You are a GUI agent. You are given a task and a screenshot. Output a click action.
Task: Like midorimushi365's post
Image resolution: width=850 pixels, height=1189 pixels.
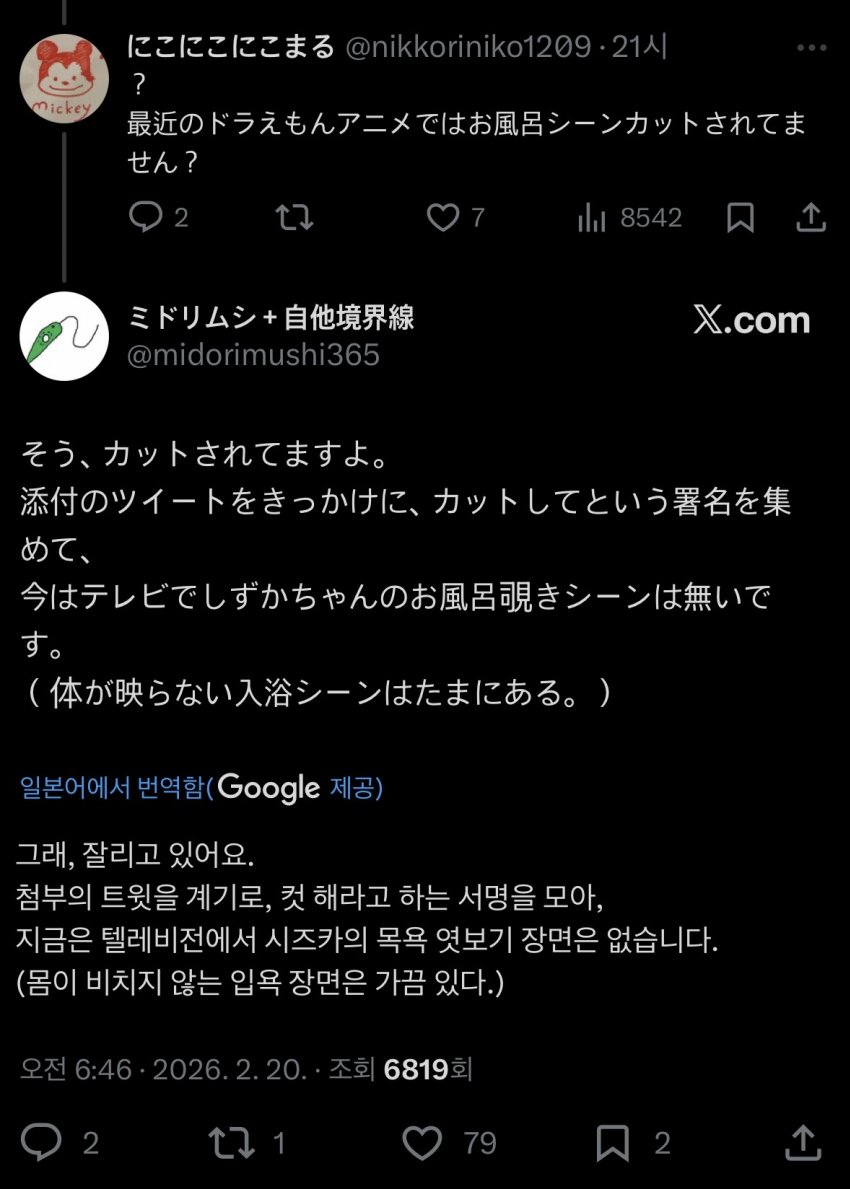pos(422,1141)
